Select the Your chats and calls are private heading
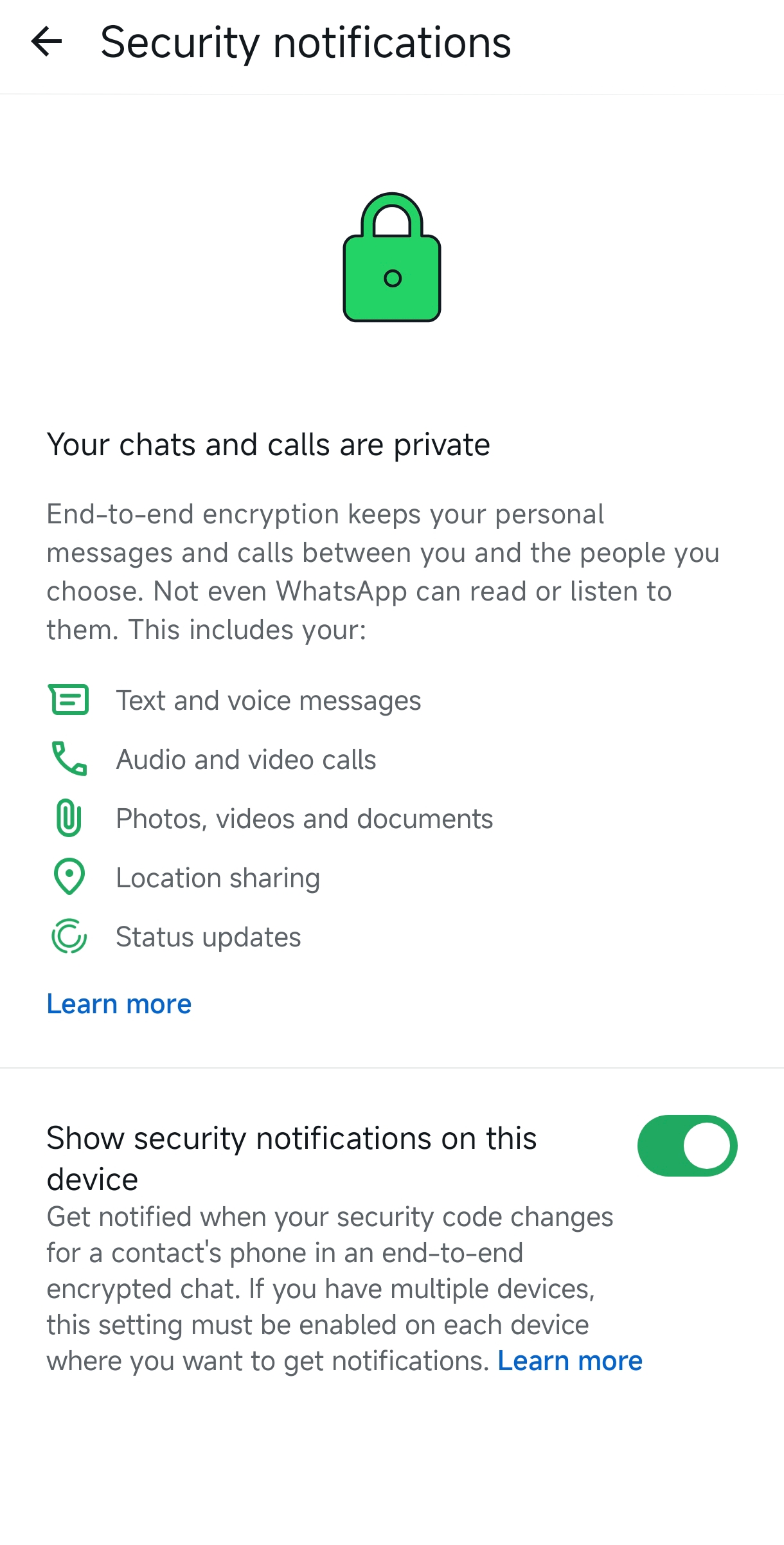Image resolution: width=784 pixels, height=1545 pixels. pos(268,444)
